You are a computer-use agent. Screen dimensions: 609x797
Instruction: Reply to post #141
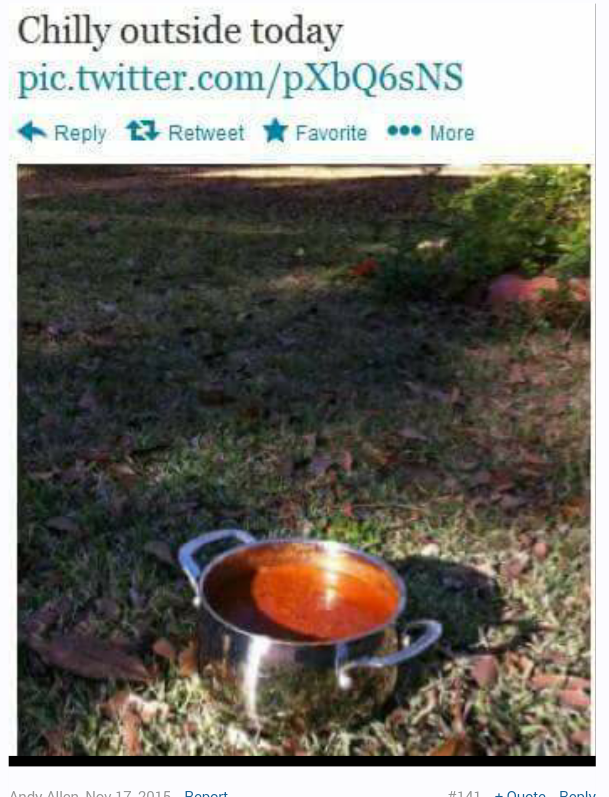point(577,793)
